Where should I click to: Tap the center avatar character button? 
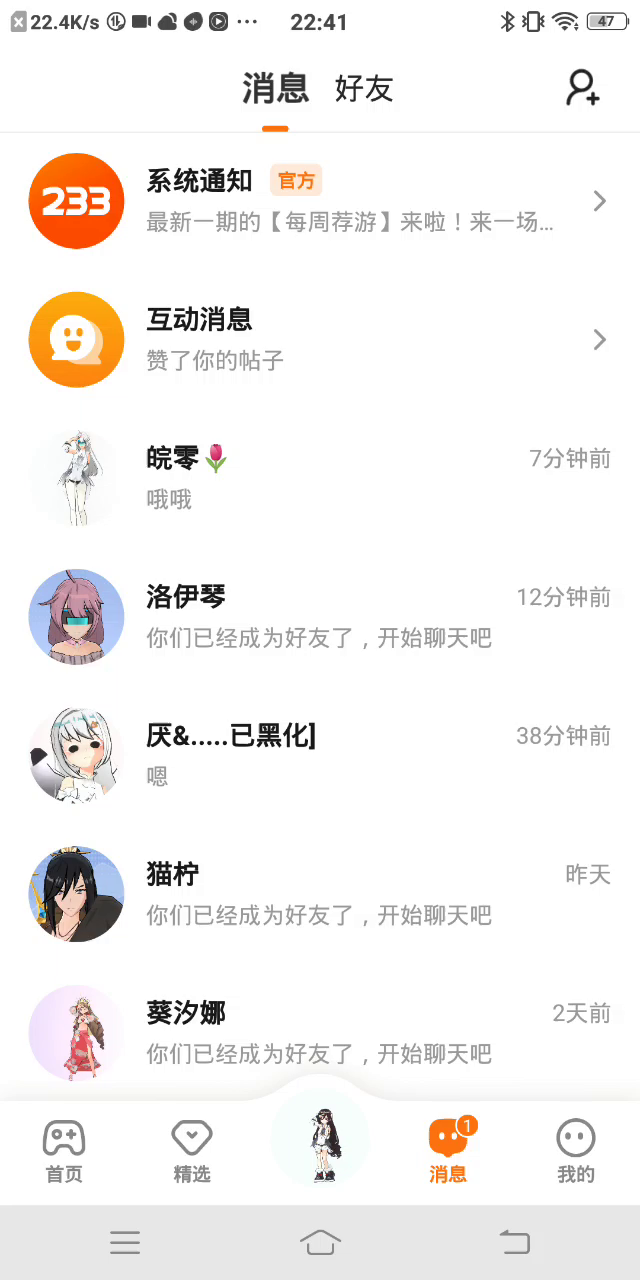(320, 1140)
